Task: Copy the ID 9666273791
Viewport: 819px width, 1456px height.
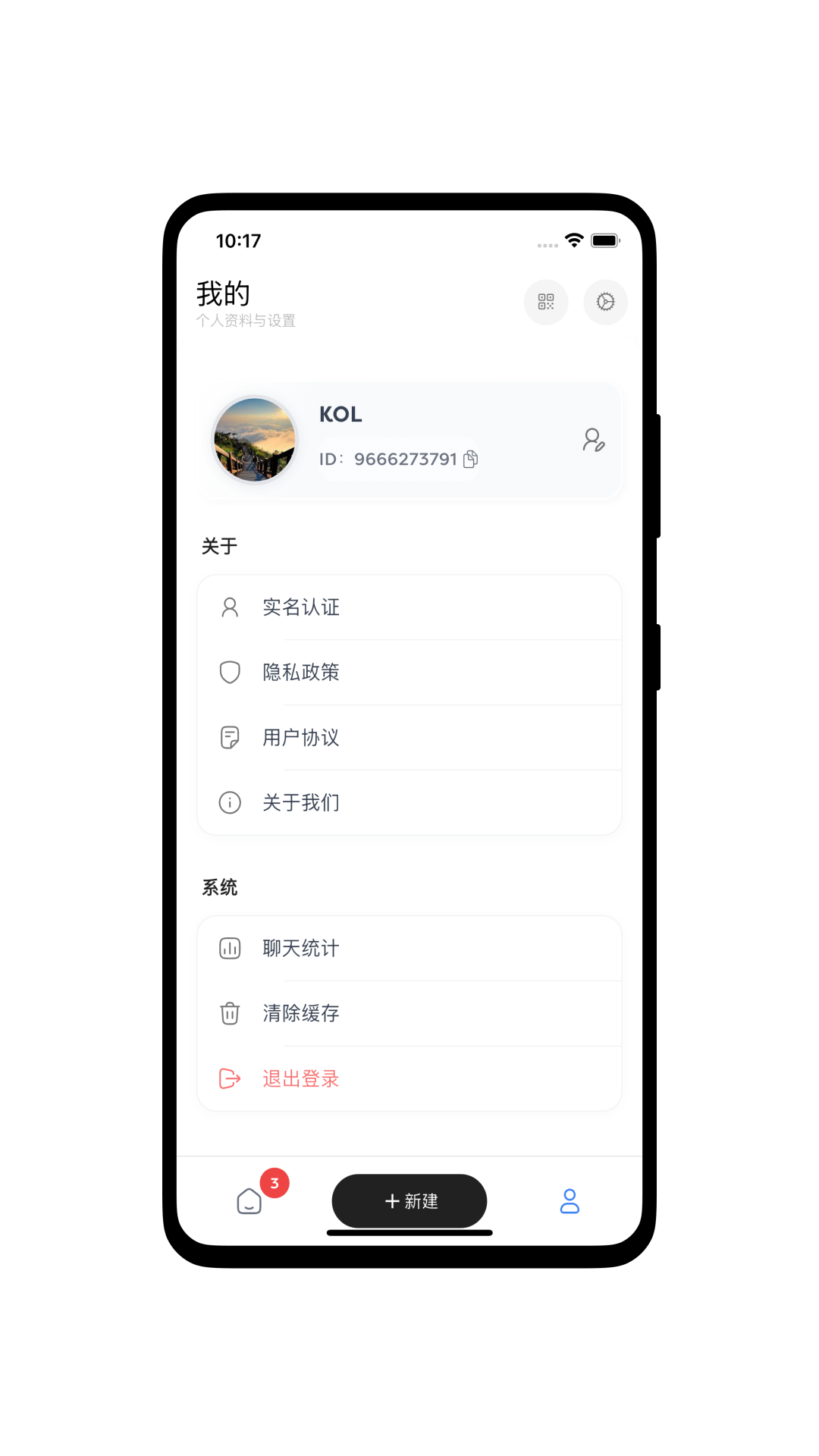Action: click(470, 459)
